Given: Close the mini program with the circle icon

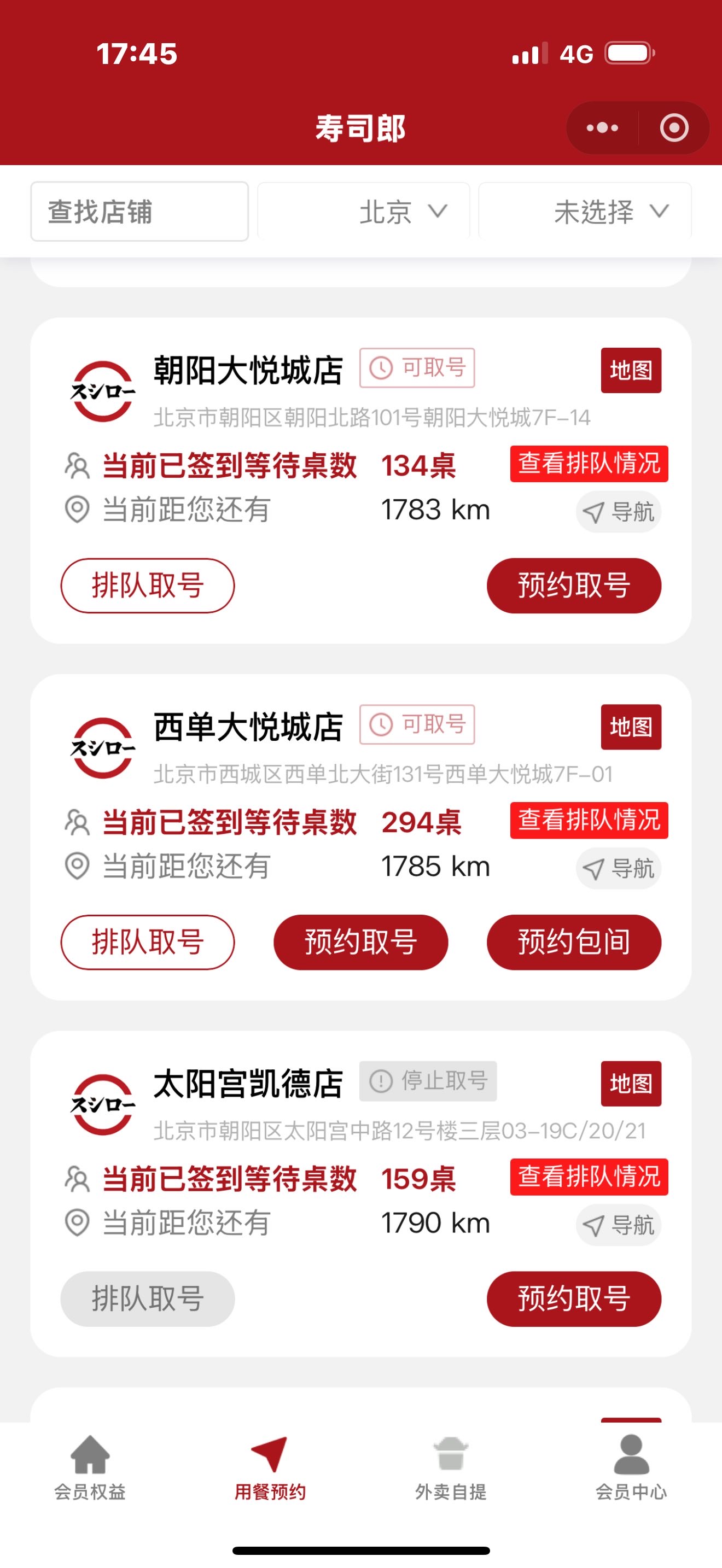Looking at the screenshot, I should pos(674,128).
